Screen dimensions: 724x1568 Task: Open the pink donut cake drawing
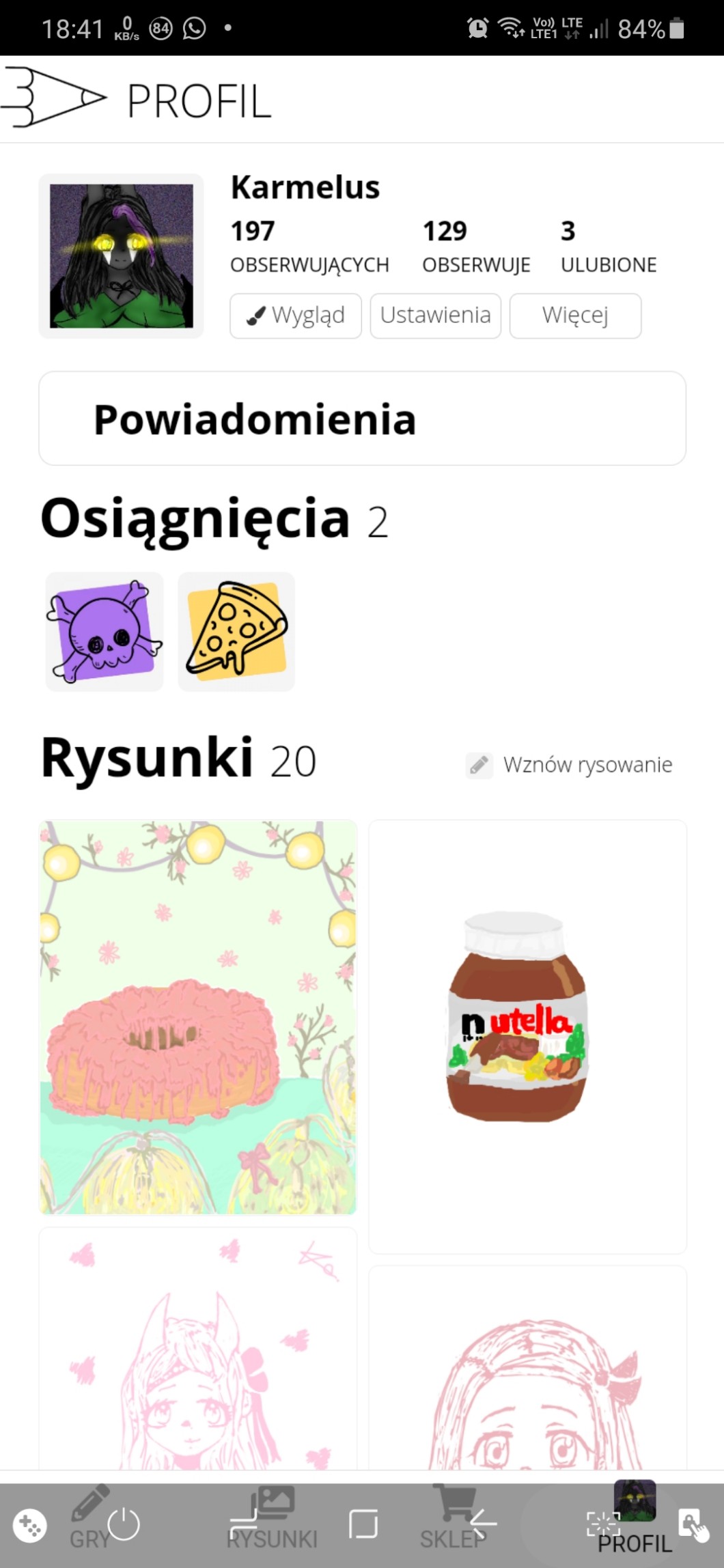click(x=198, y=1018)
